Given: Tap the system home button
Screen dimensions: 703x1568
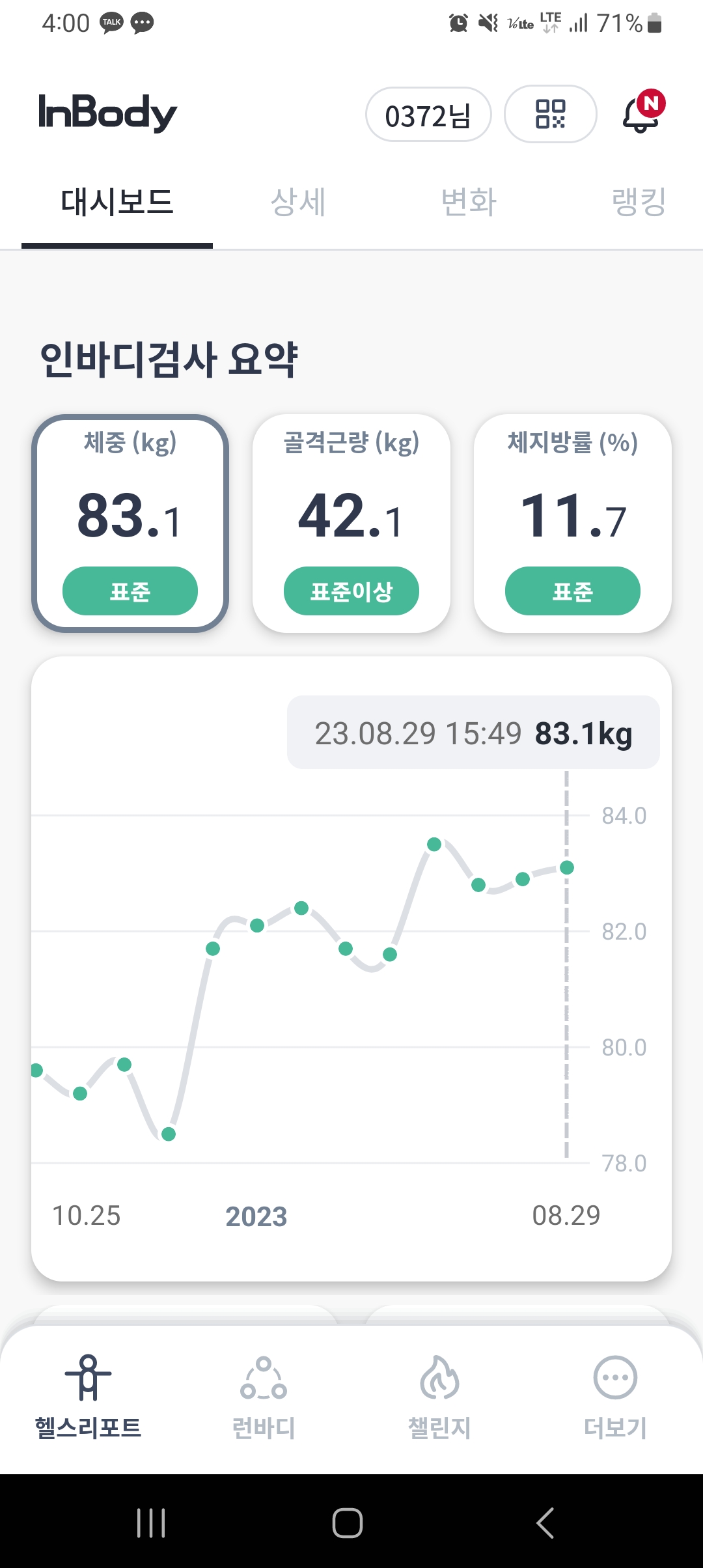Looking at the screenshot, I should tap(348, 1523).
